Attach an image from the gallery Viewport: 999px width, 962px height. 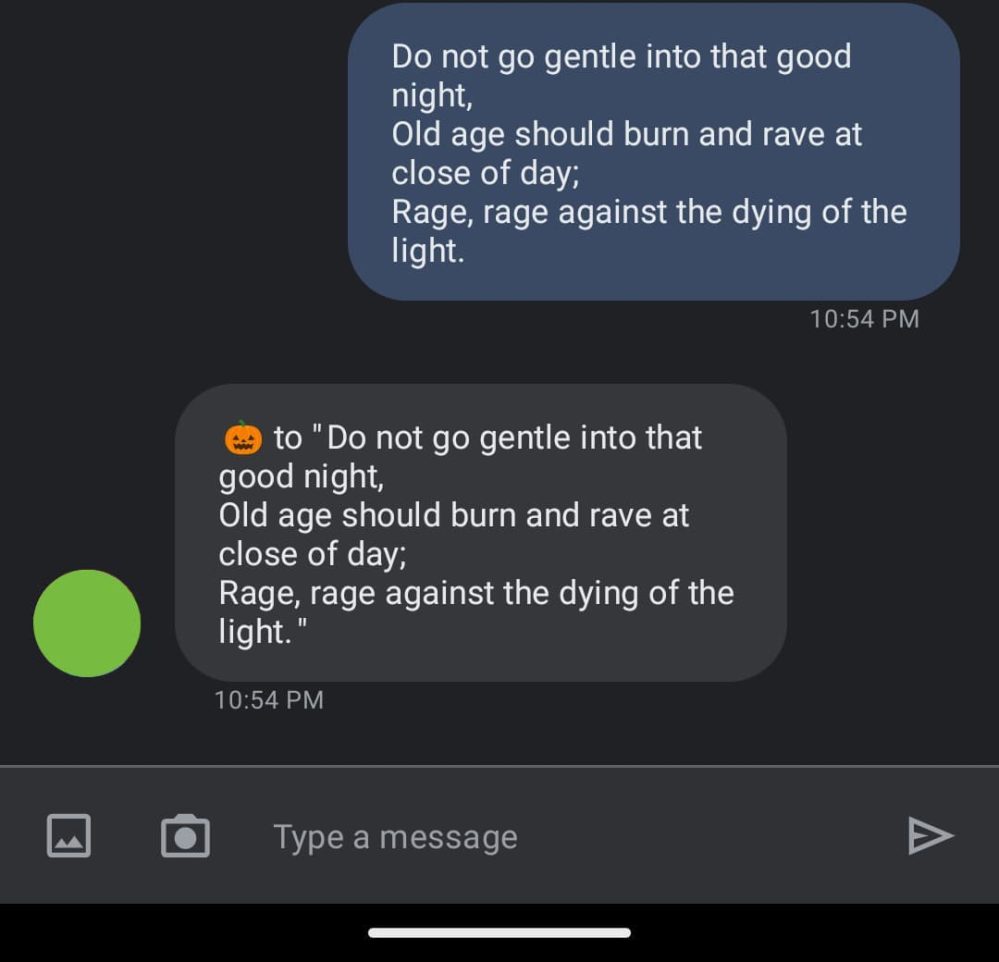click(69, 835)
